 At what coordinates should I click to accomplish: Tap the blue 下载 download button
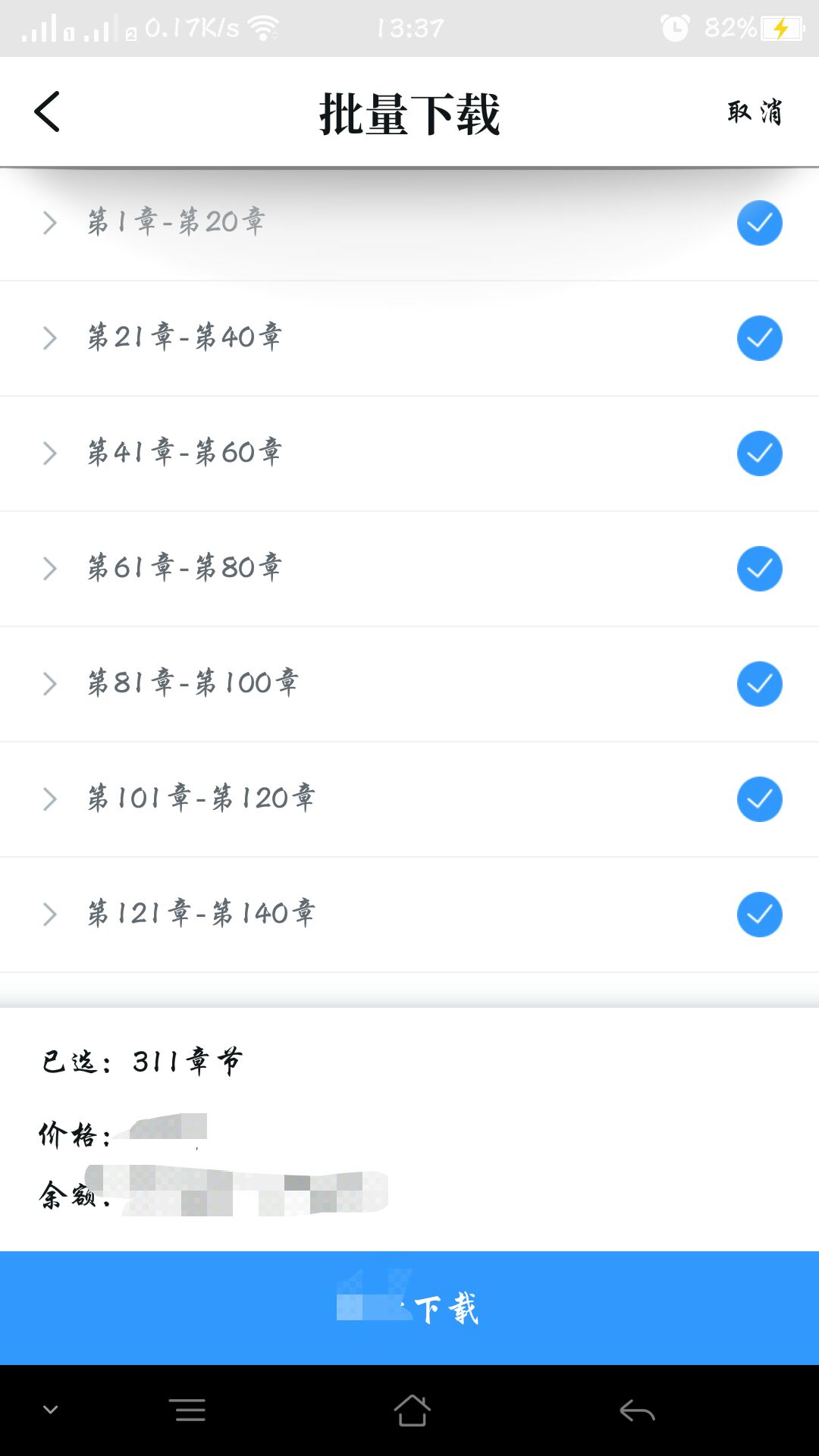click(x=409, y=1308)
